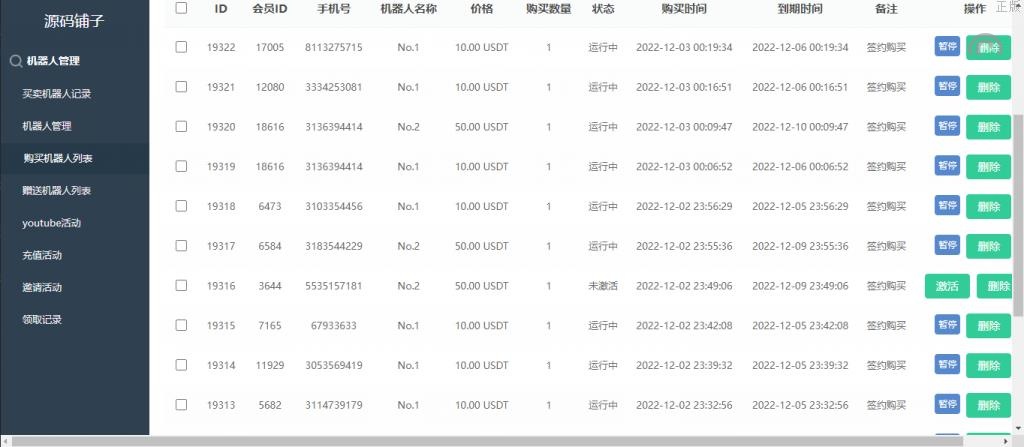Mark the checkbox for record 19316
The width and height of the screenshot is (1024, 447).
pos(181,285)
